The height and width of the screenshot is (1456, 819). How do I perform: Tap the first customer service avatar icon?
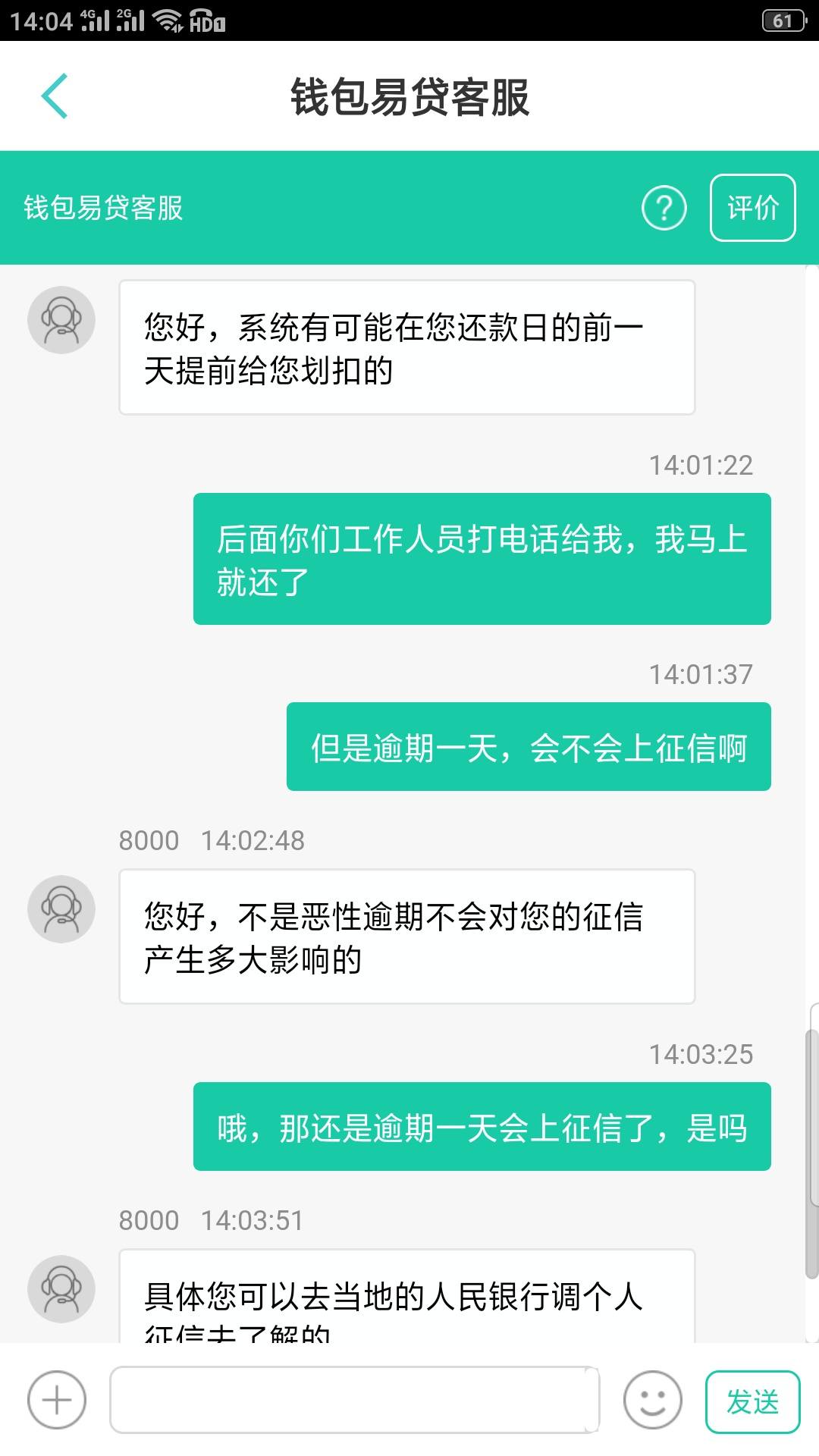(x=62, y=320)
